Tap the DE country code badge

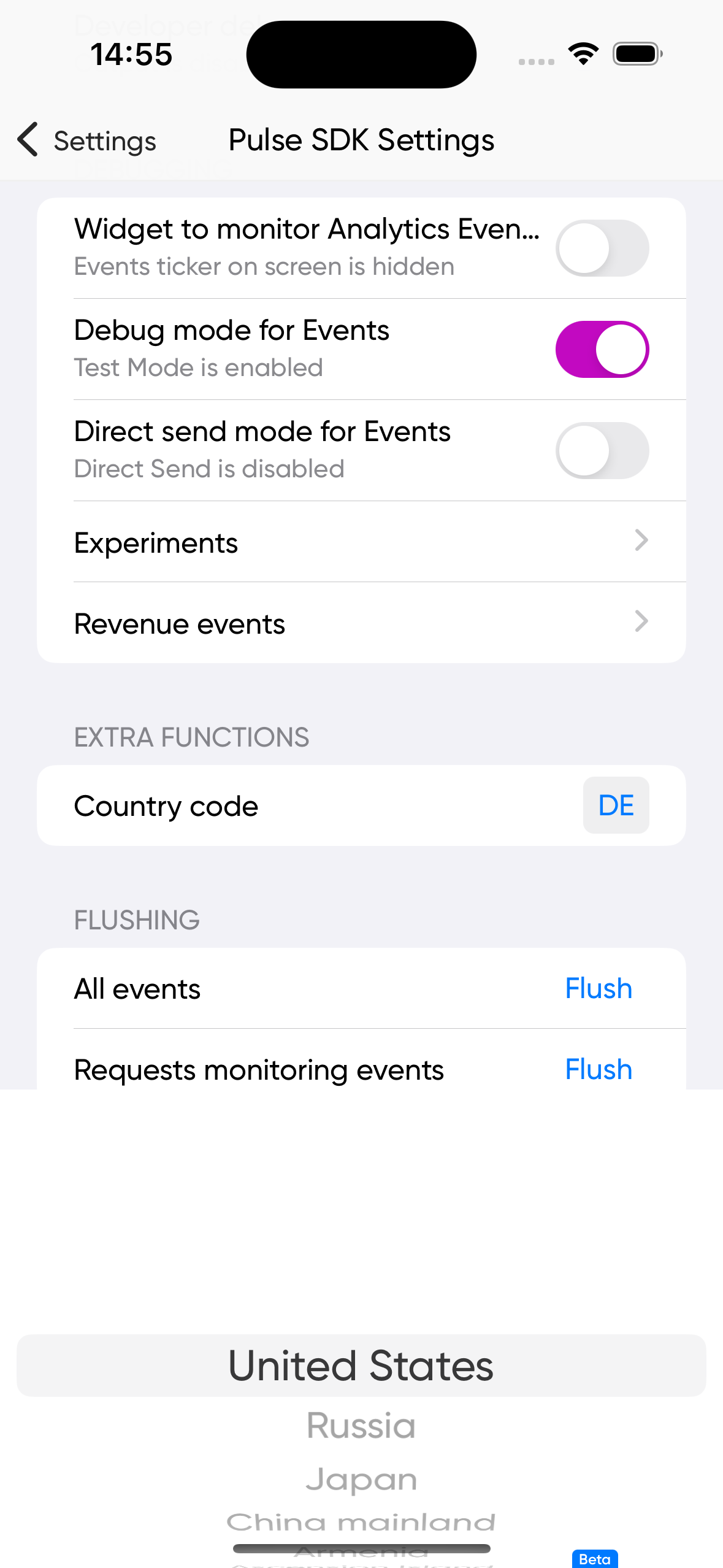pos(616,805)
